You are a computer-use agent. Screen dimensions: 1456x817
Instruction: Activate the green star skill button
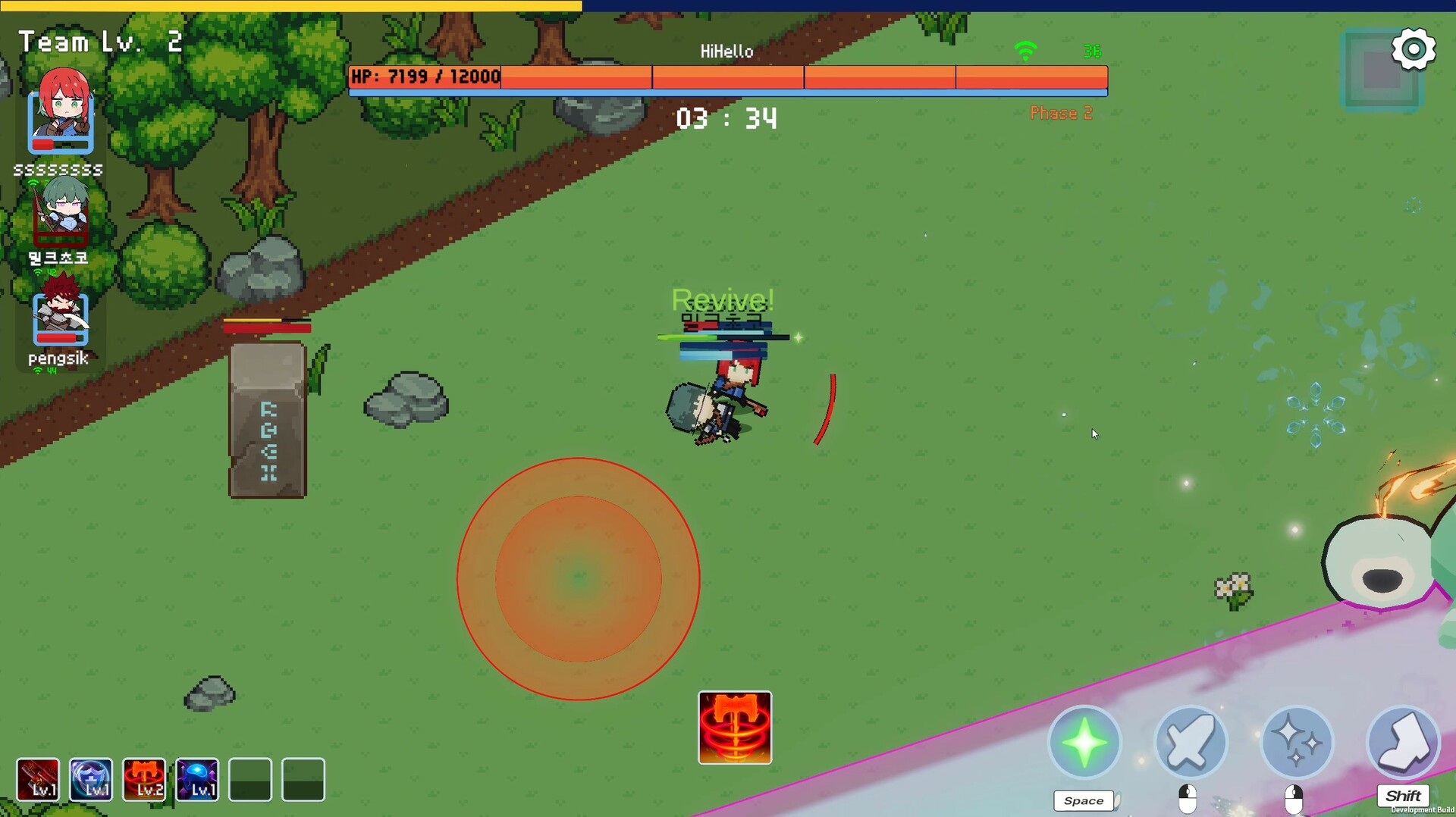(x=1084, y=742)
